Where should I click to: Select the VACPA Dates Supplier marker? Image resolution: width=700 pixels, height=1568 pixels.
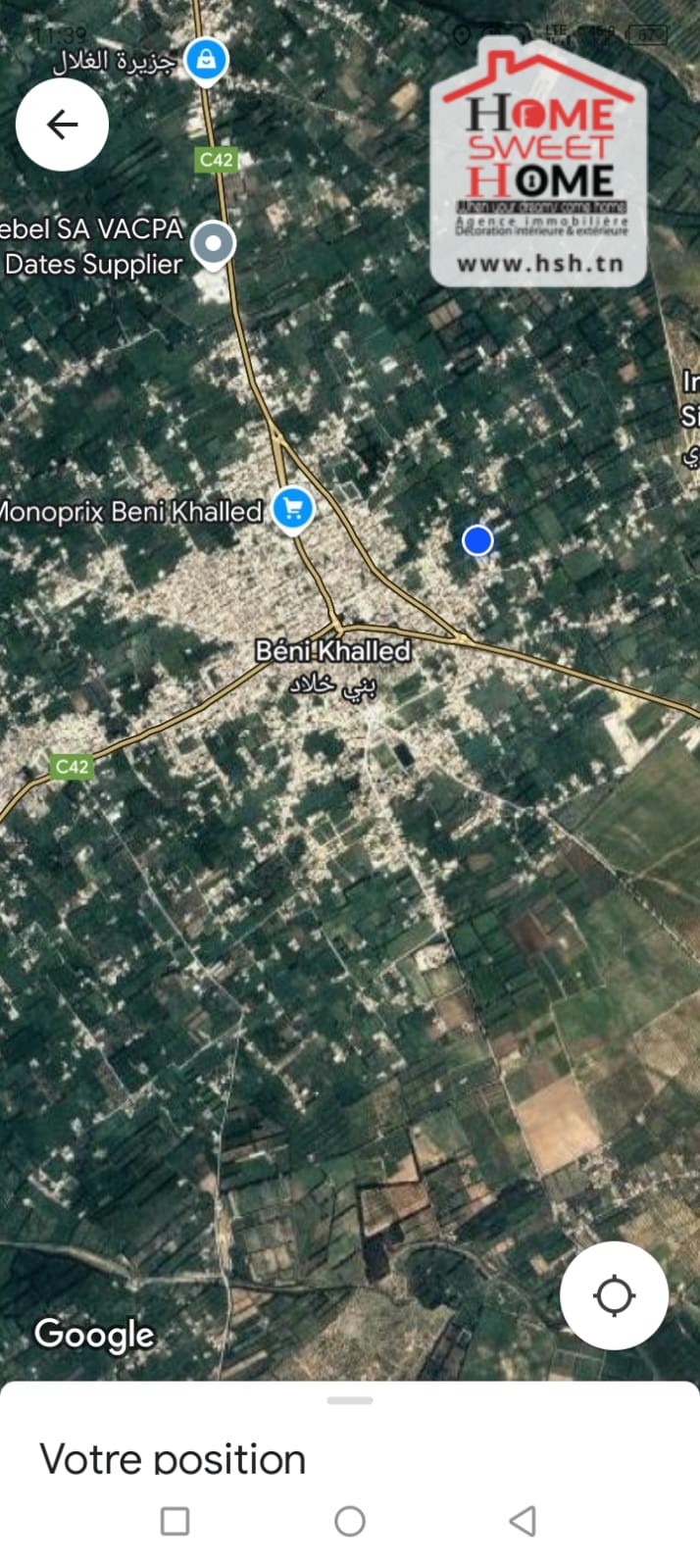coord(213,242)
